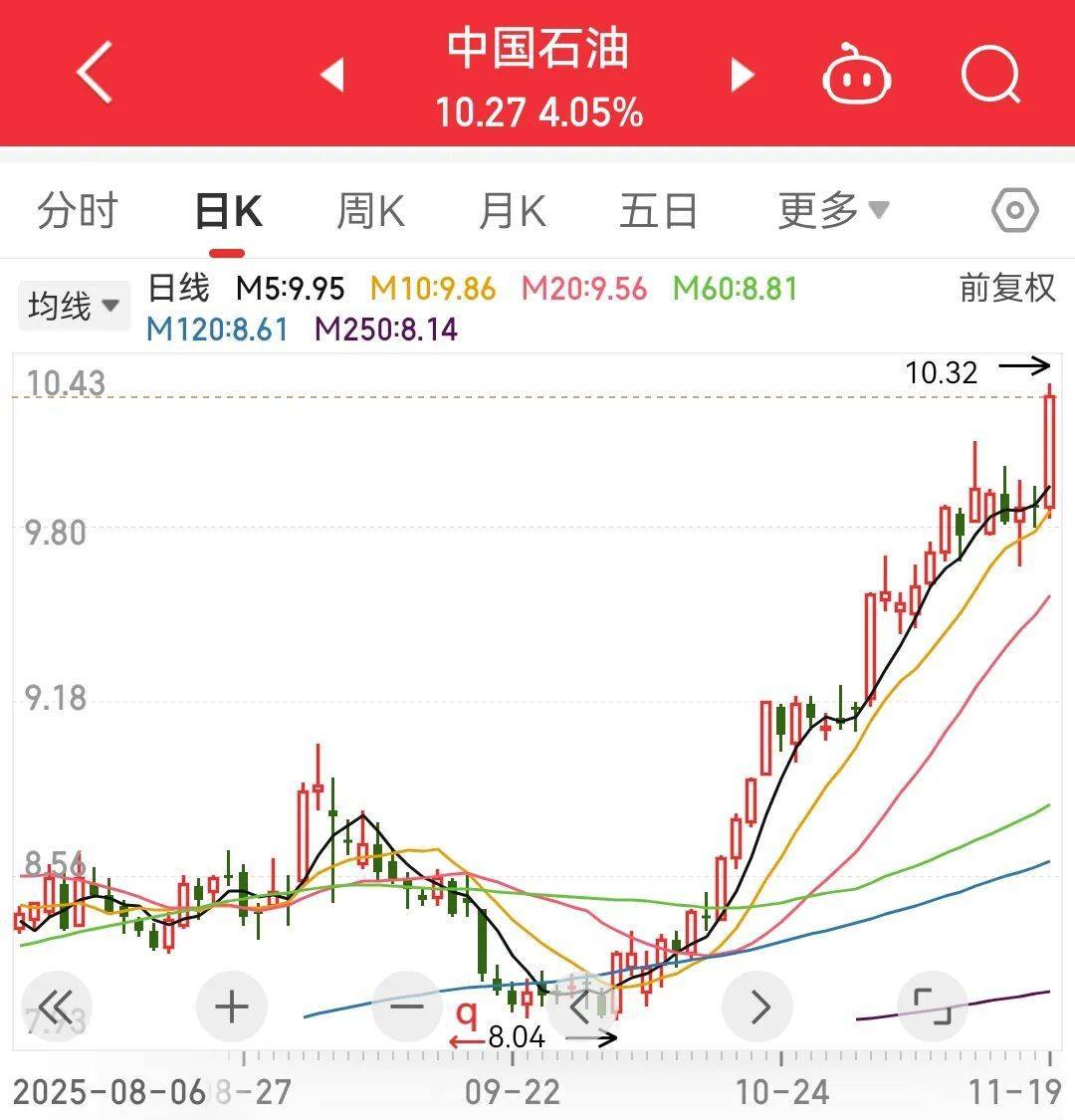
Task: Expand chart to fullscreen
Action: tap(933, 1008)
